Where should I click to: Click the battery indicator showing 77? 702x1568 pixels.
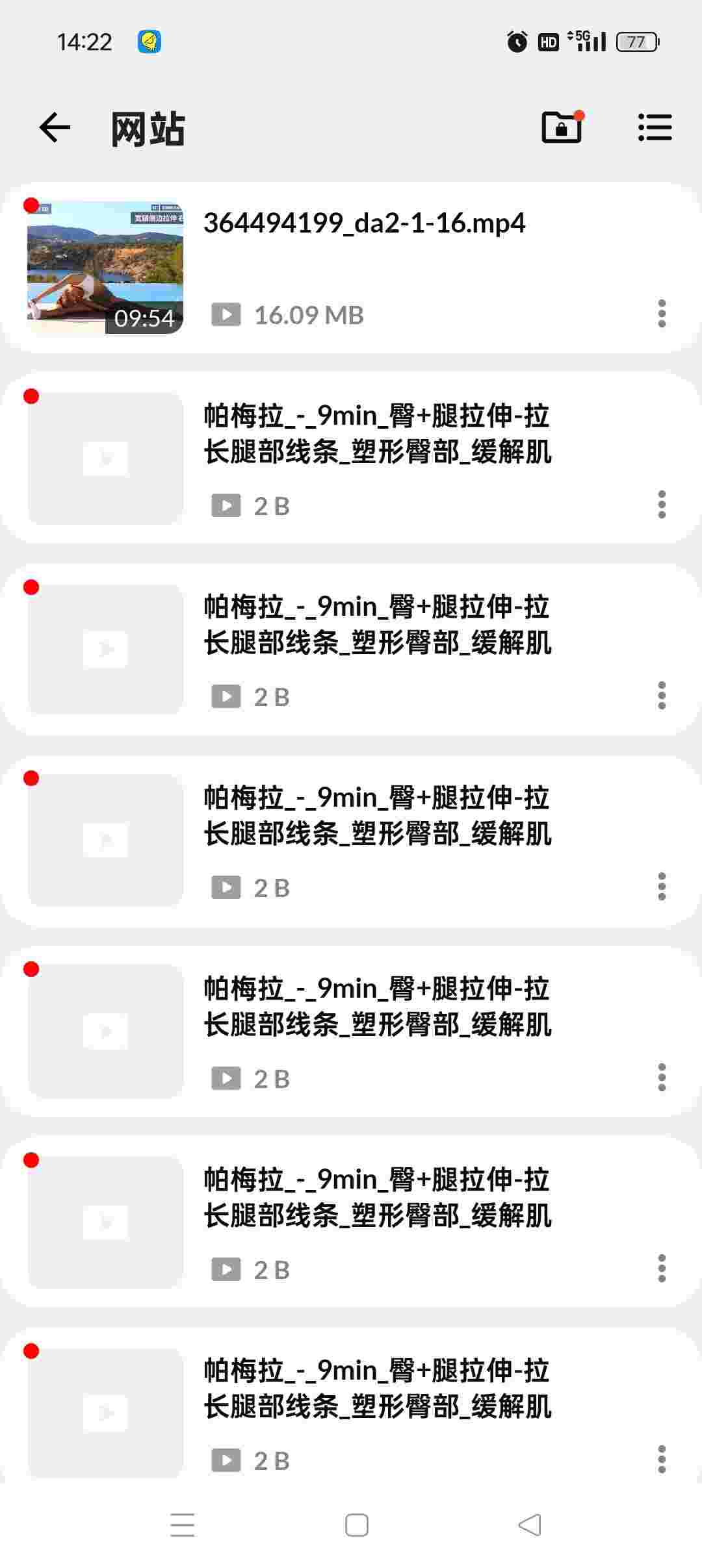635,41
